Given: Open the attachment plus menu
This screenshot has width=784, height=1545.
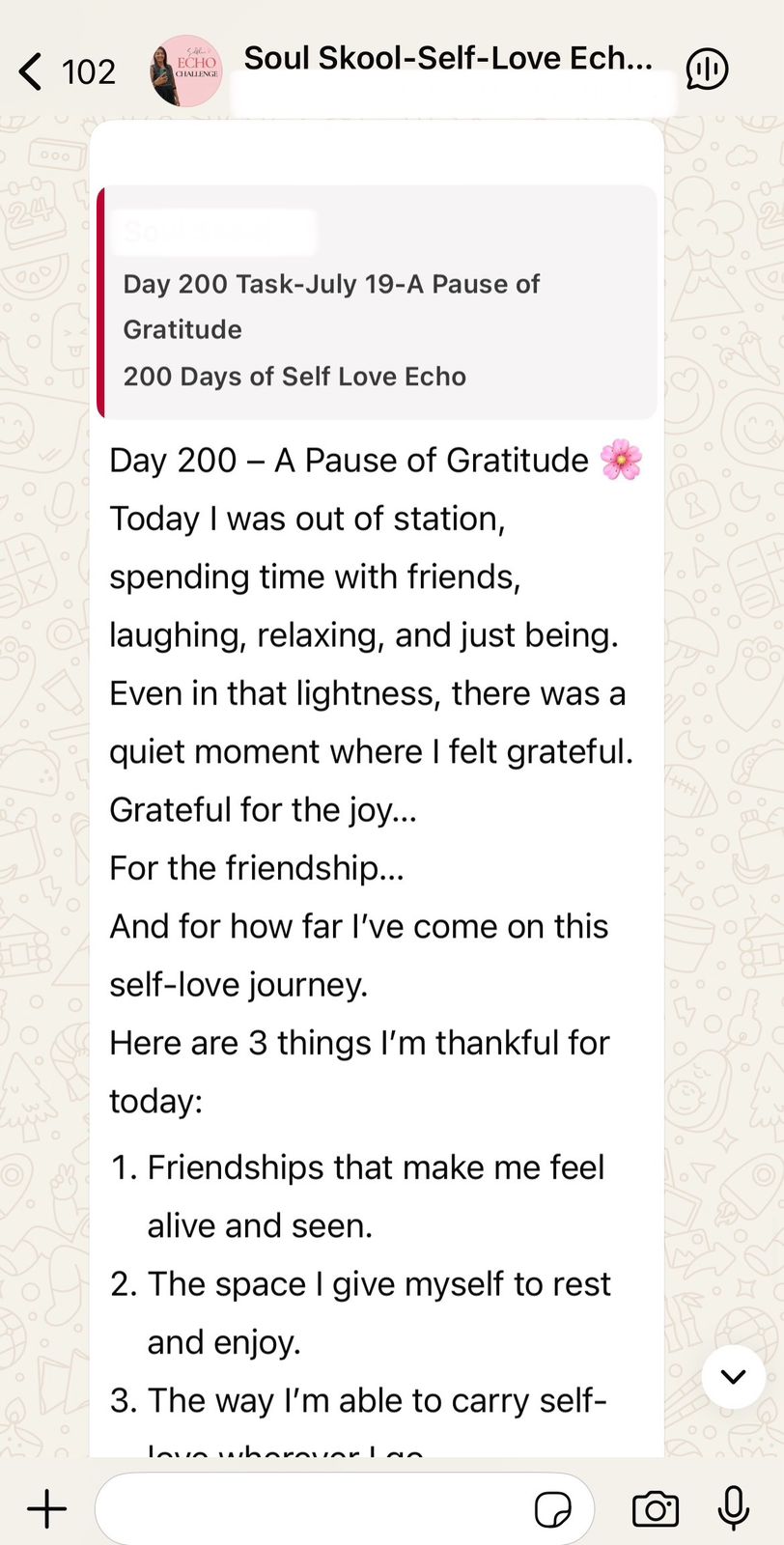Looking at the screenshot, I should point(46,1508).
